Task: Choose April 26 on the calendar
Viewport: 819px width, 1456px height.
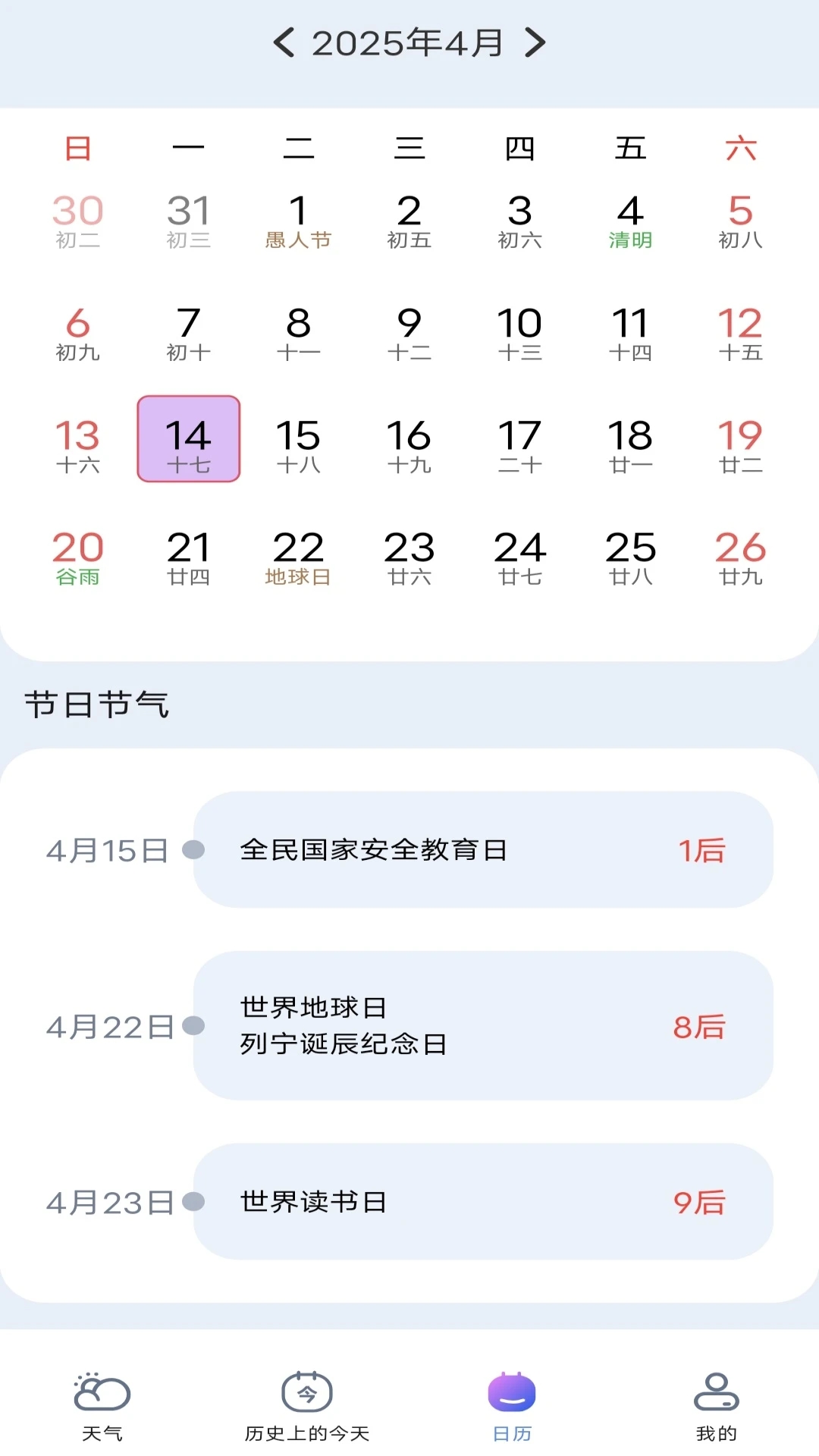Action: [x=740, y=557]
